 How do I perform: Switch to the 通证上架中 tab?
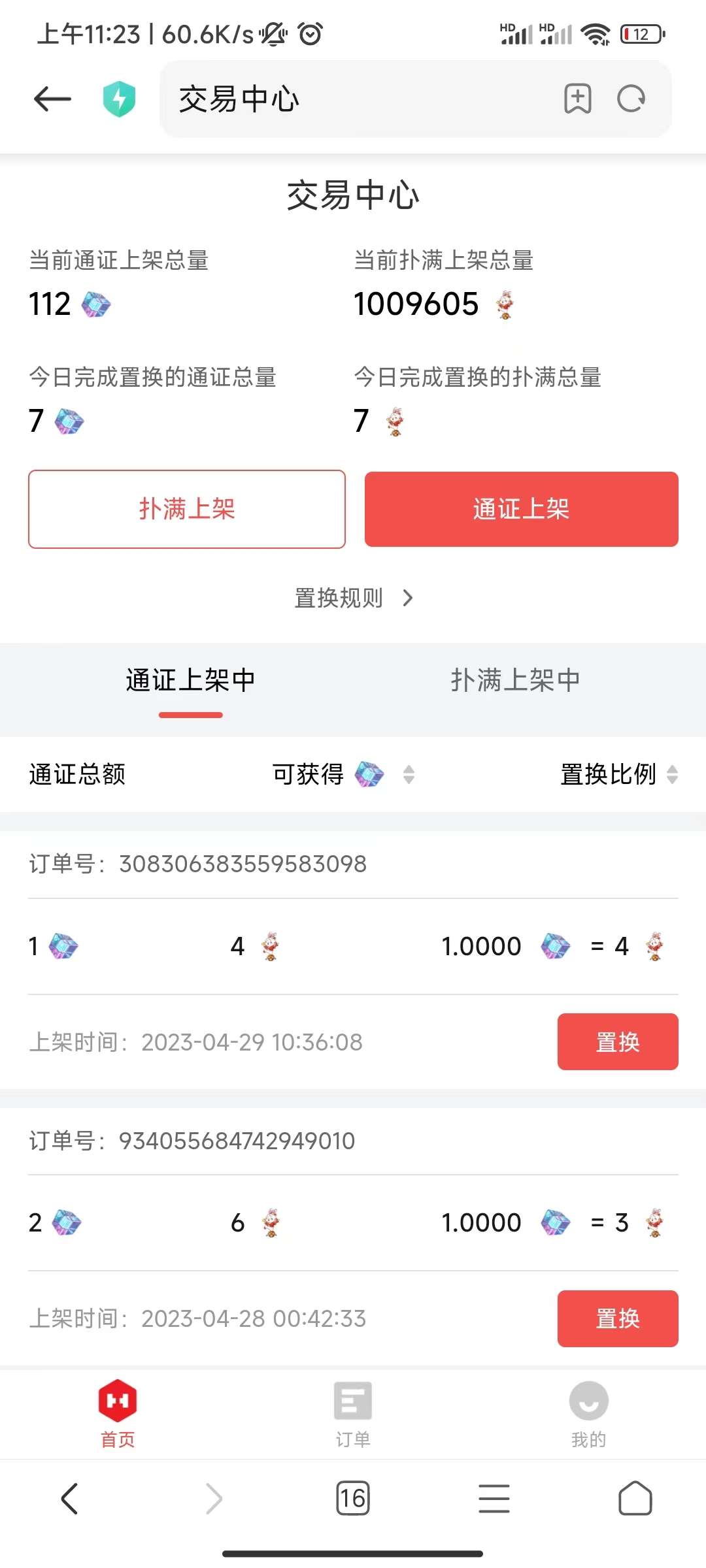(190, 681)
